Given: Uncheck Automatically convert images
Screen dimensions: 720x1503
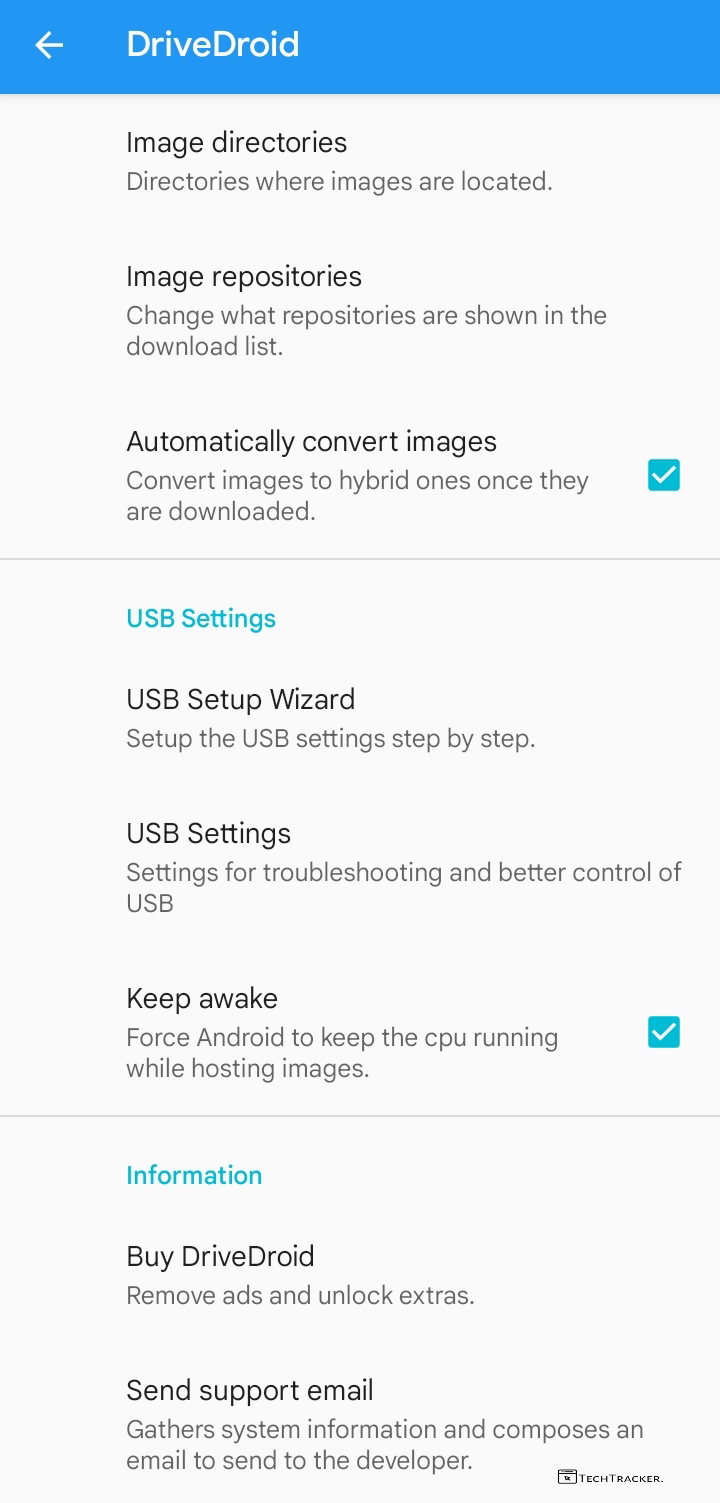Looking at the screenshot, I should (663, 476).
